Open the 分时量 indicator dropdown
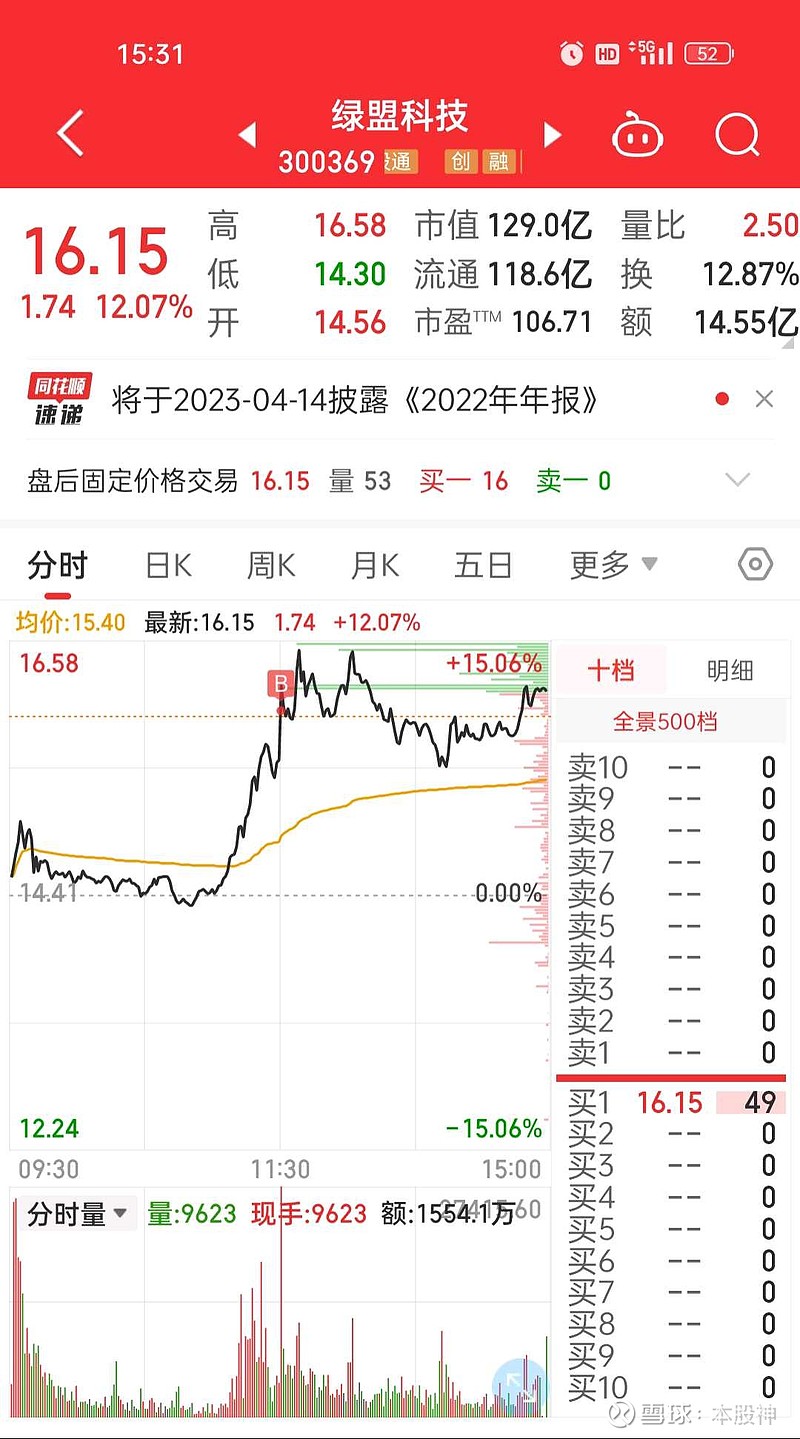Screen dimensions: 800x1439 coord(78,1214)
